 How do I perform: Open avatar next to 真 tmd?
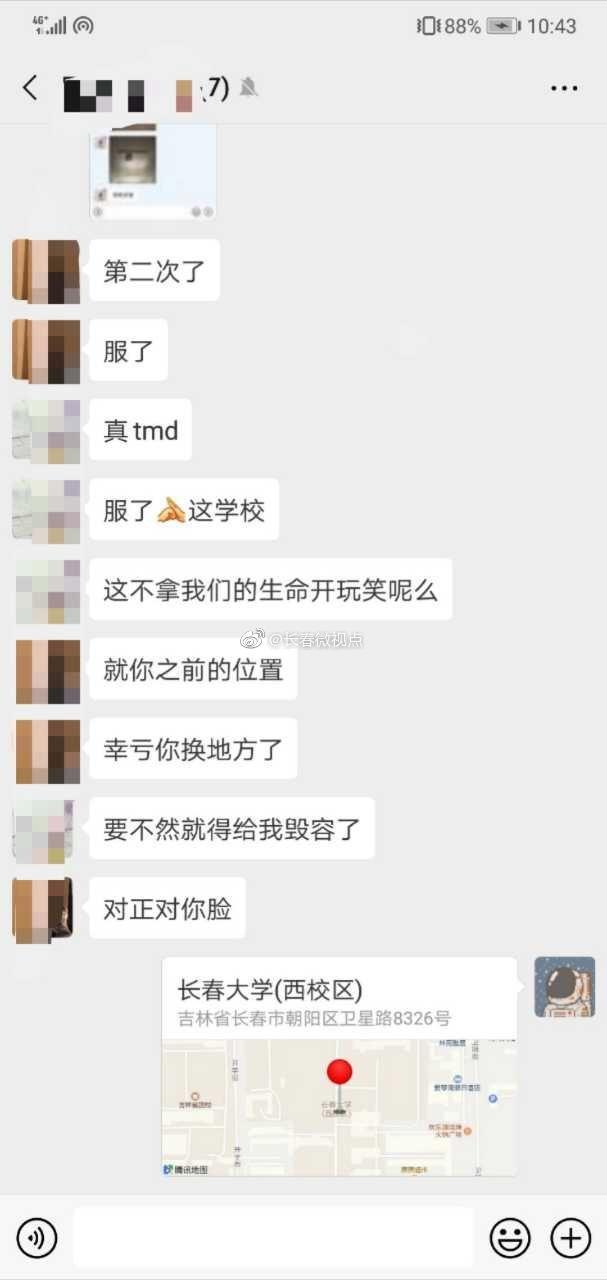pyautogui.click(x=46, y=431)
